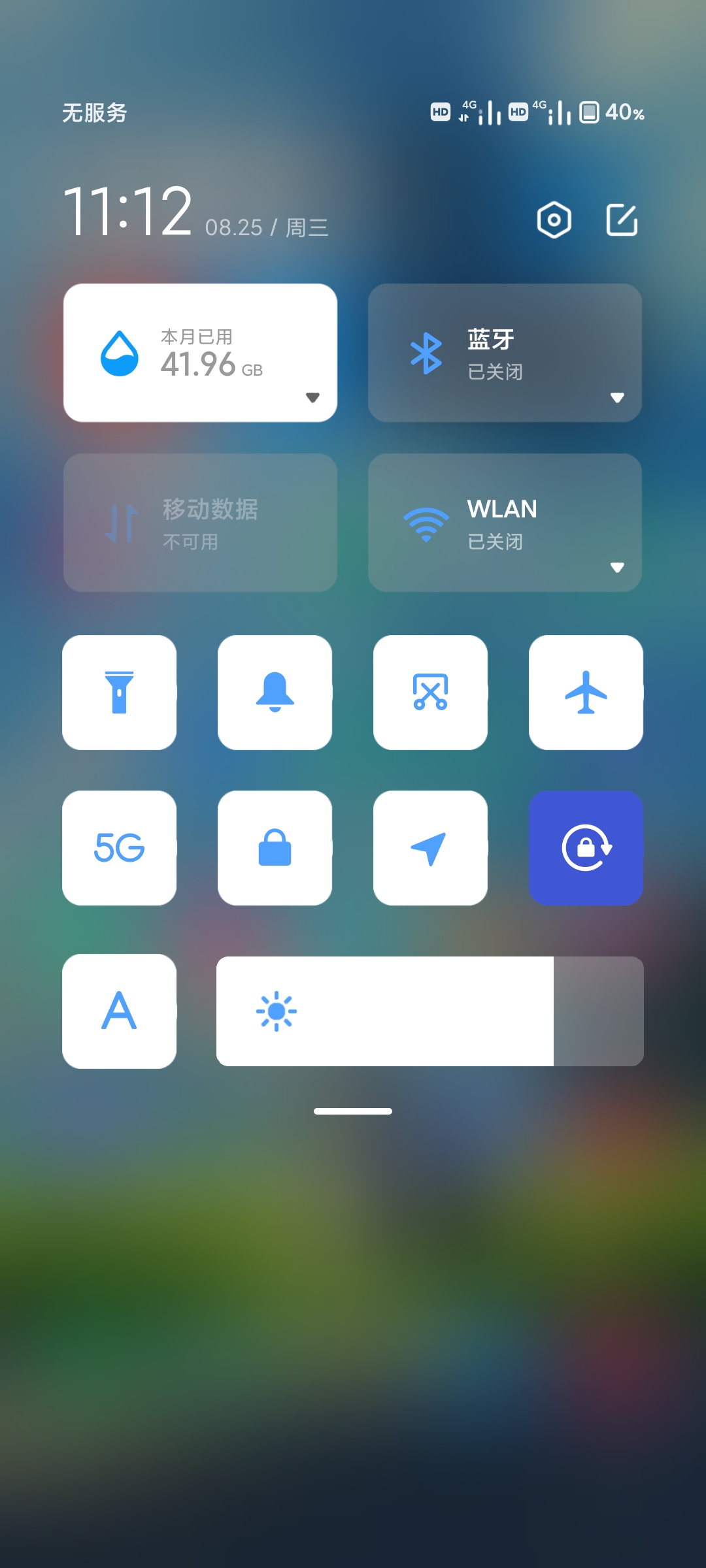Screen dimensions: 706x1568
Task: Disable the rotation lock
Action: pos(586,848)
